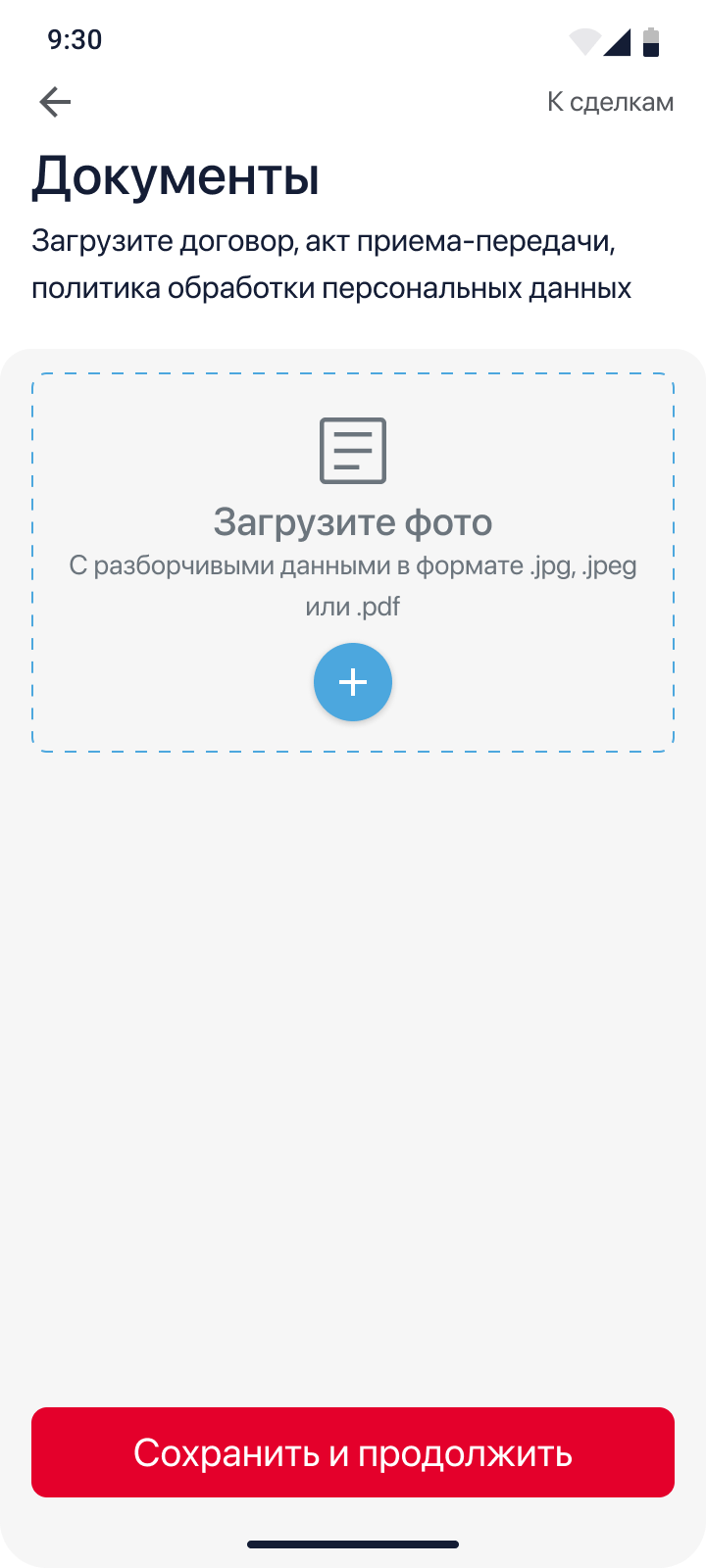The height and width of the screenshot is (1568, 706).
Task: Open the «К сделкам» link
Action: [x=610, y=102]
